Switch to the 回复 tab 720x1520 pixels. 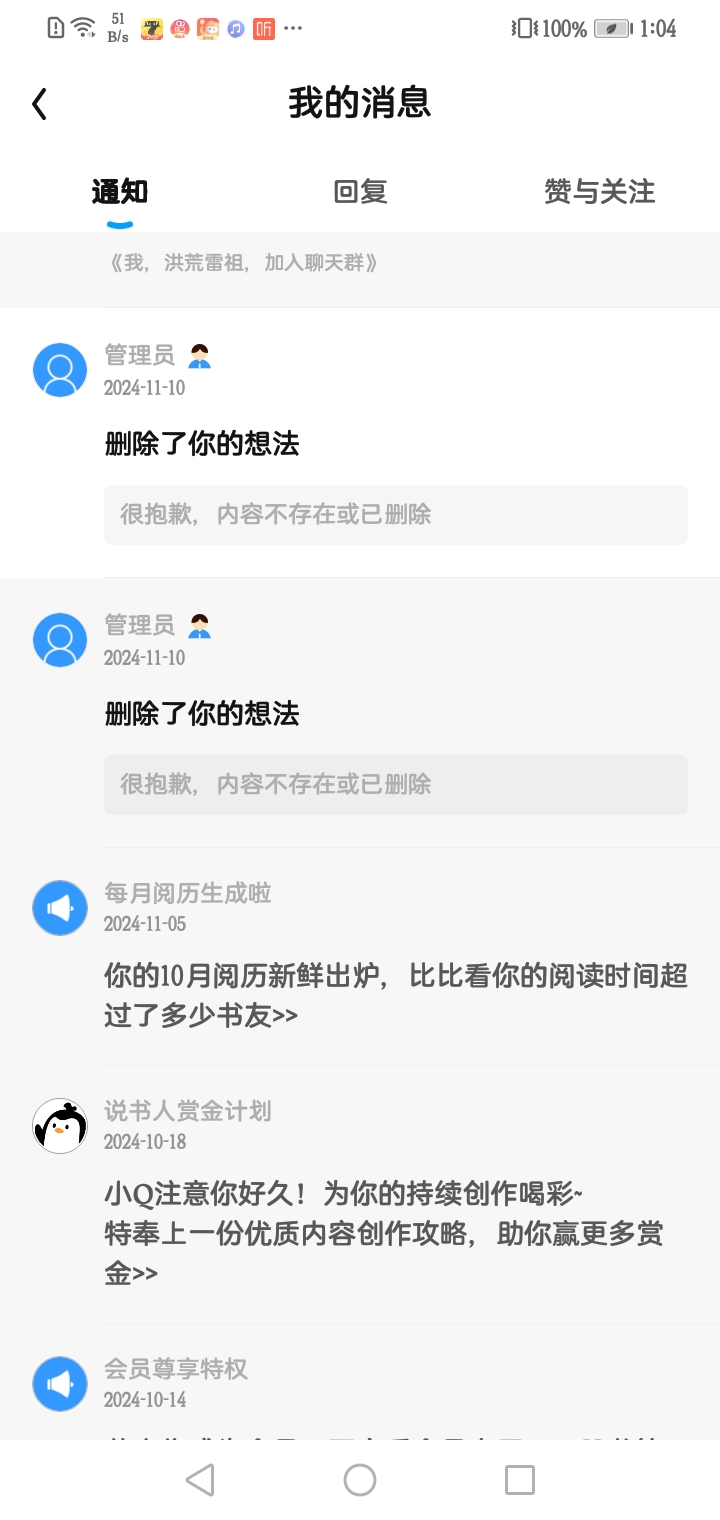[360, 191]
